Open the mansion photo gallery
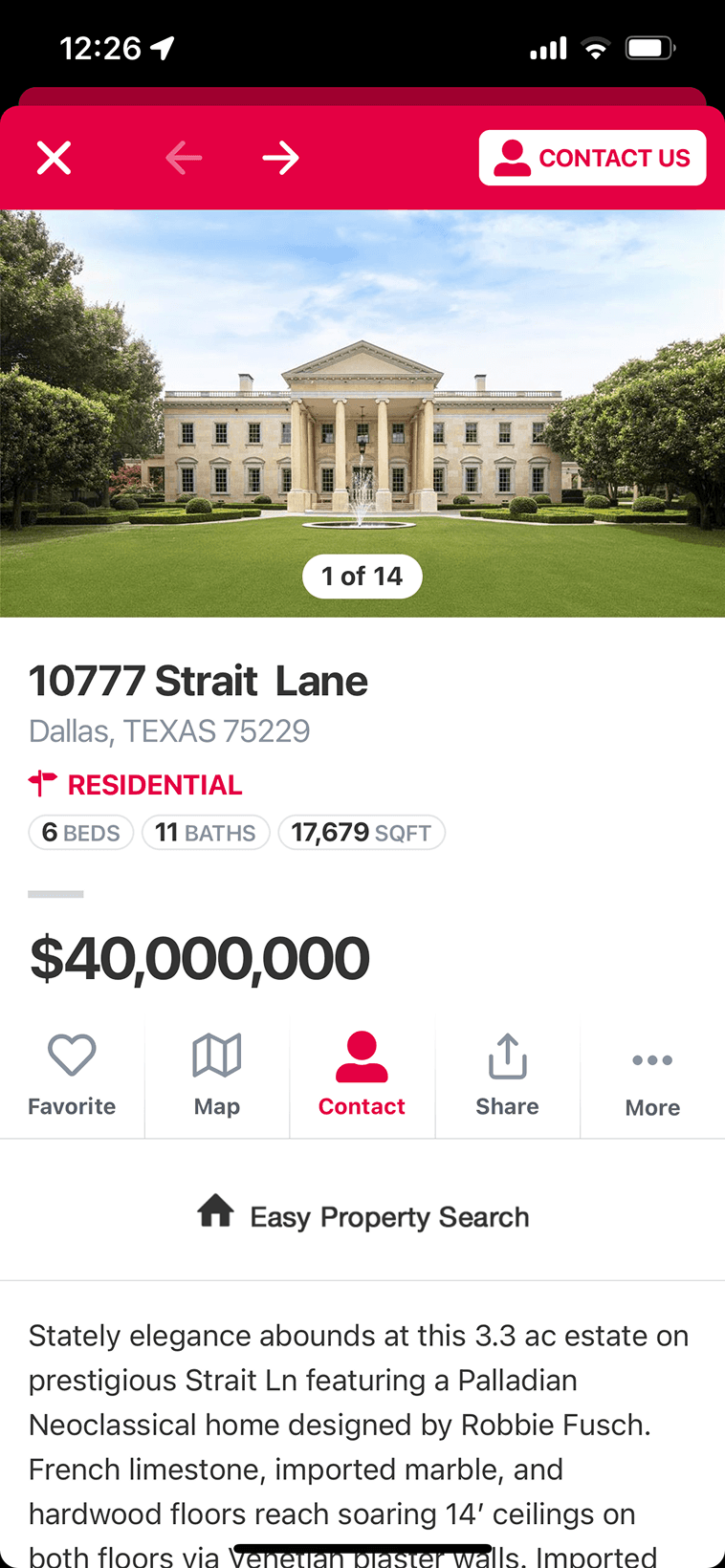725x1568 pixels. point(362,411)
